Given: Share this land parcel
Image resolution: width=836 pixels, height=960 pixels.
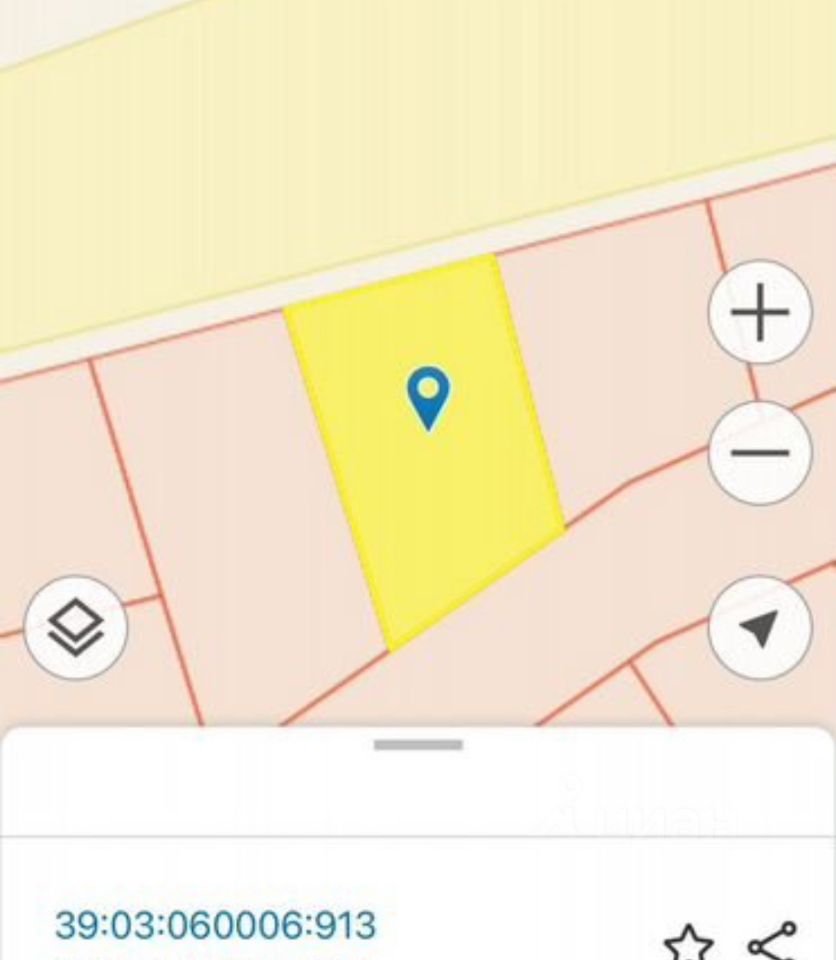Looking at the screenshot, I should [773, 942].
